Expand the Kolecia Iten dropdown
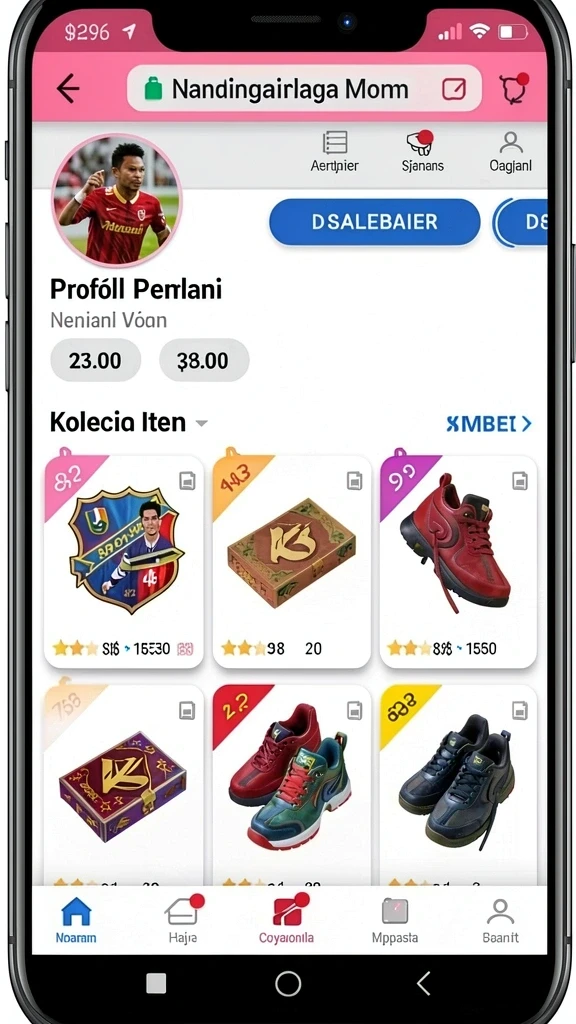Screen dimensions: 576x1024 [202, 423]
